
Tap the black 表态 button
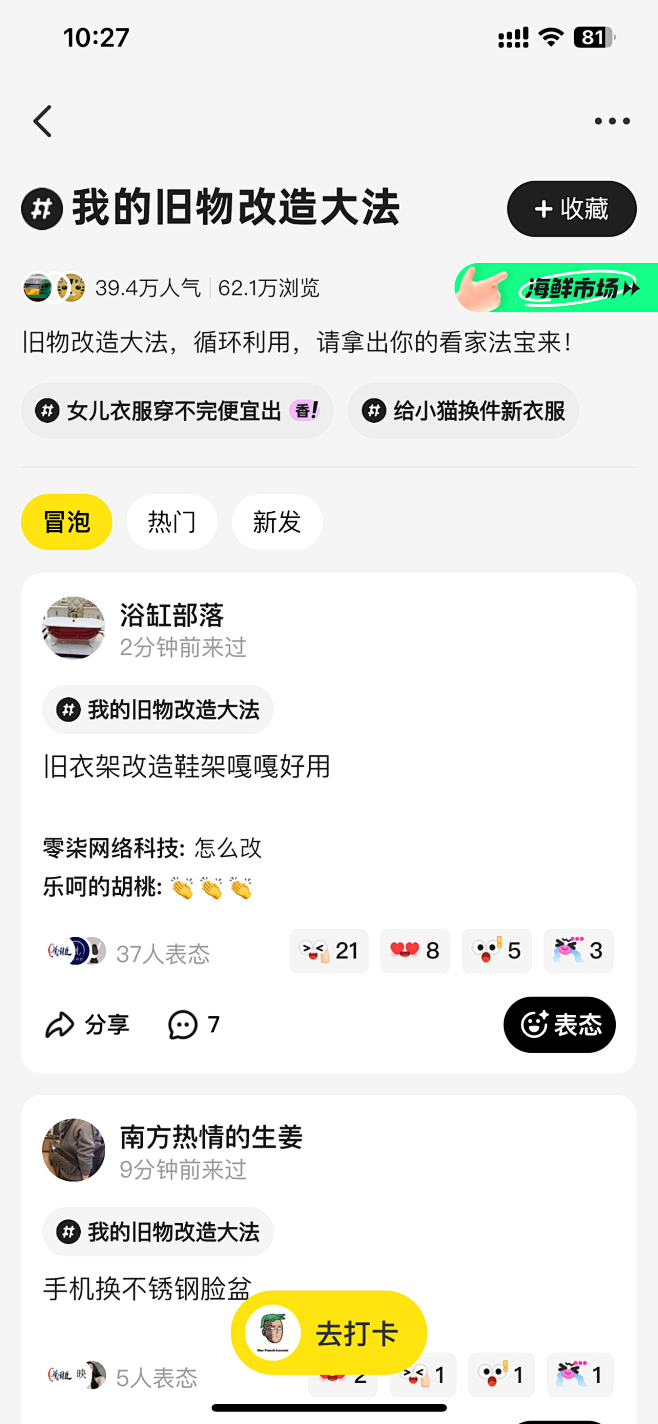pos(560,1025)
